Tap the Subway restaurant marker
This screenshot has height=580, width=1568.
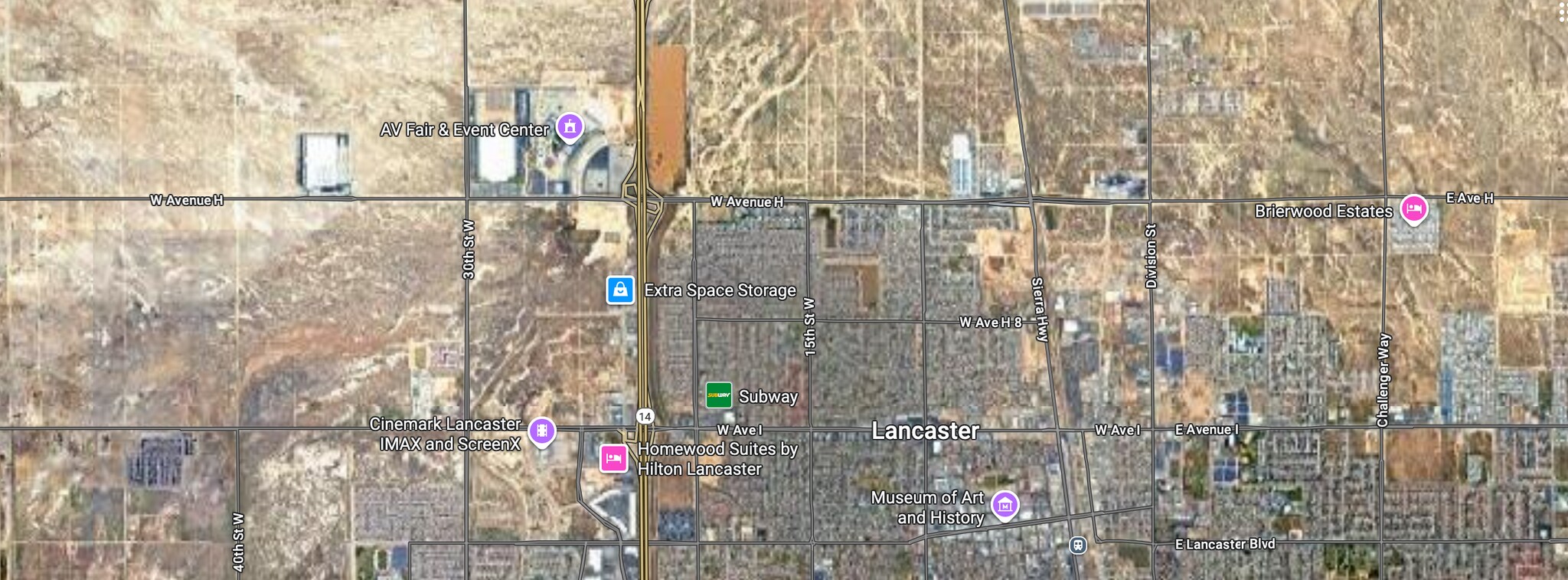pos(719,395)
